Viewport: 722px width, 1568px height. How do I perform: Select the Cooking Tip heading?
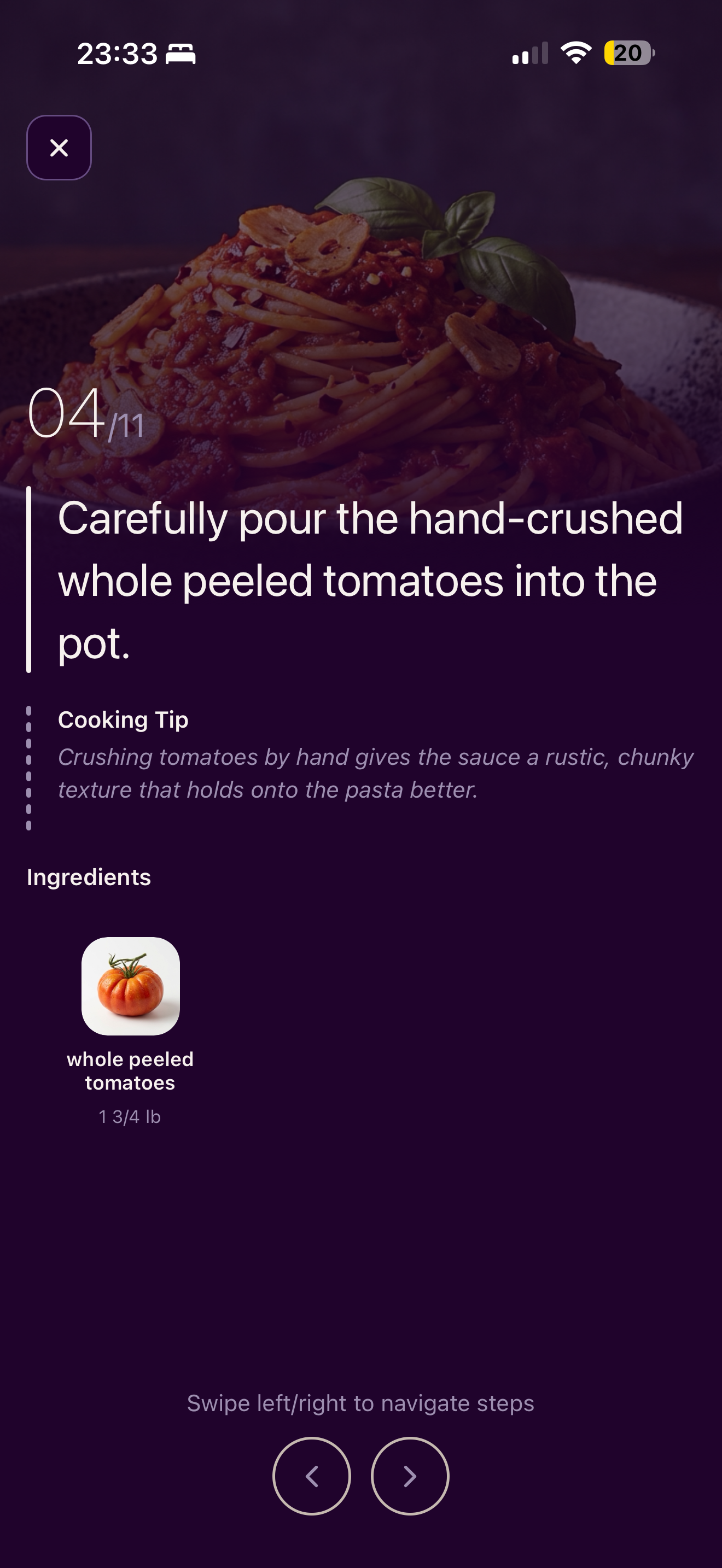(123, 719)
